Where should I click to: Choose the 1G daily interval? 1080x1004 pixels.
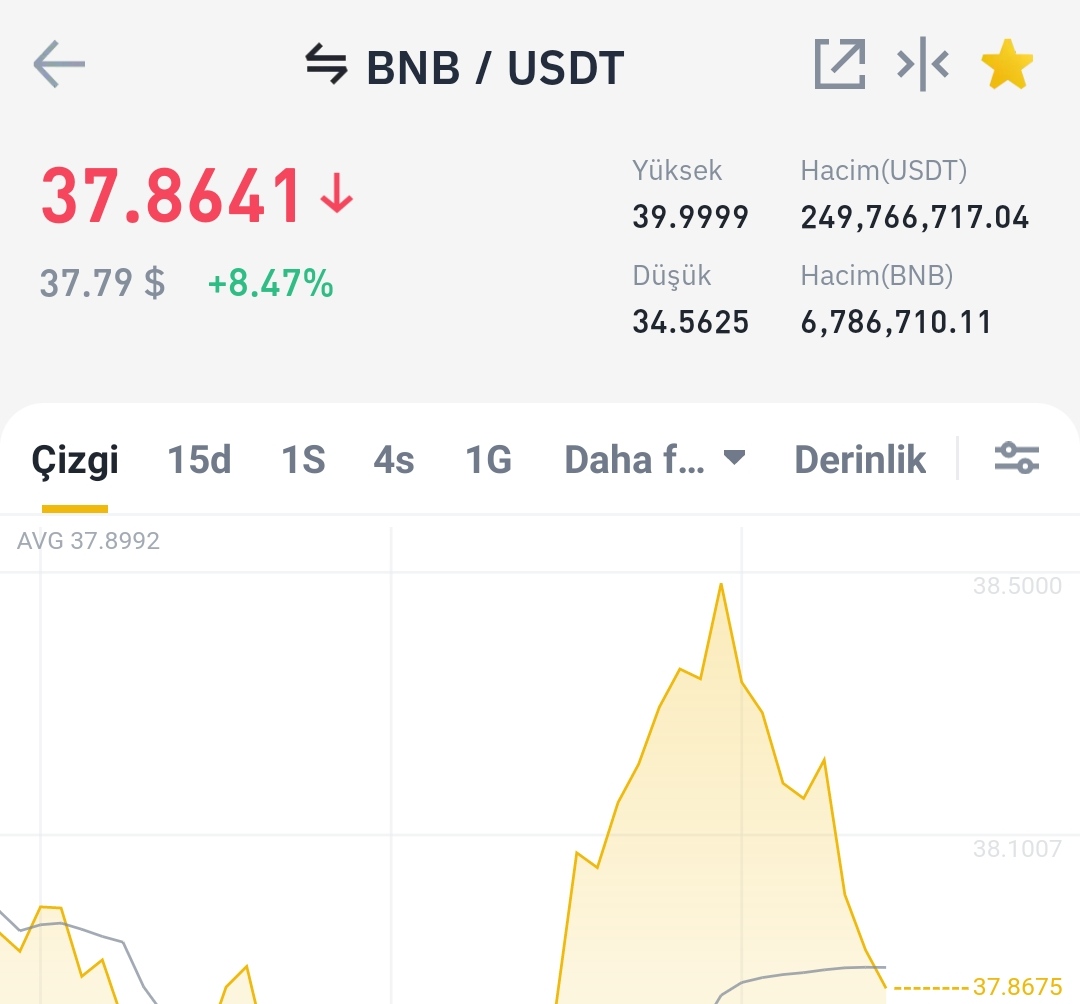tap(488, 460)
